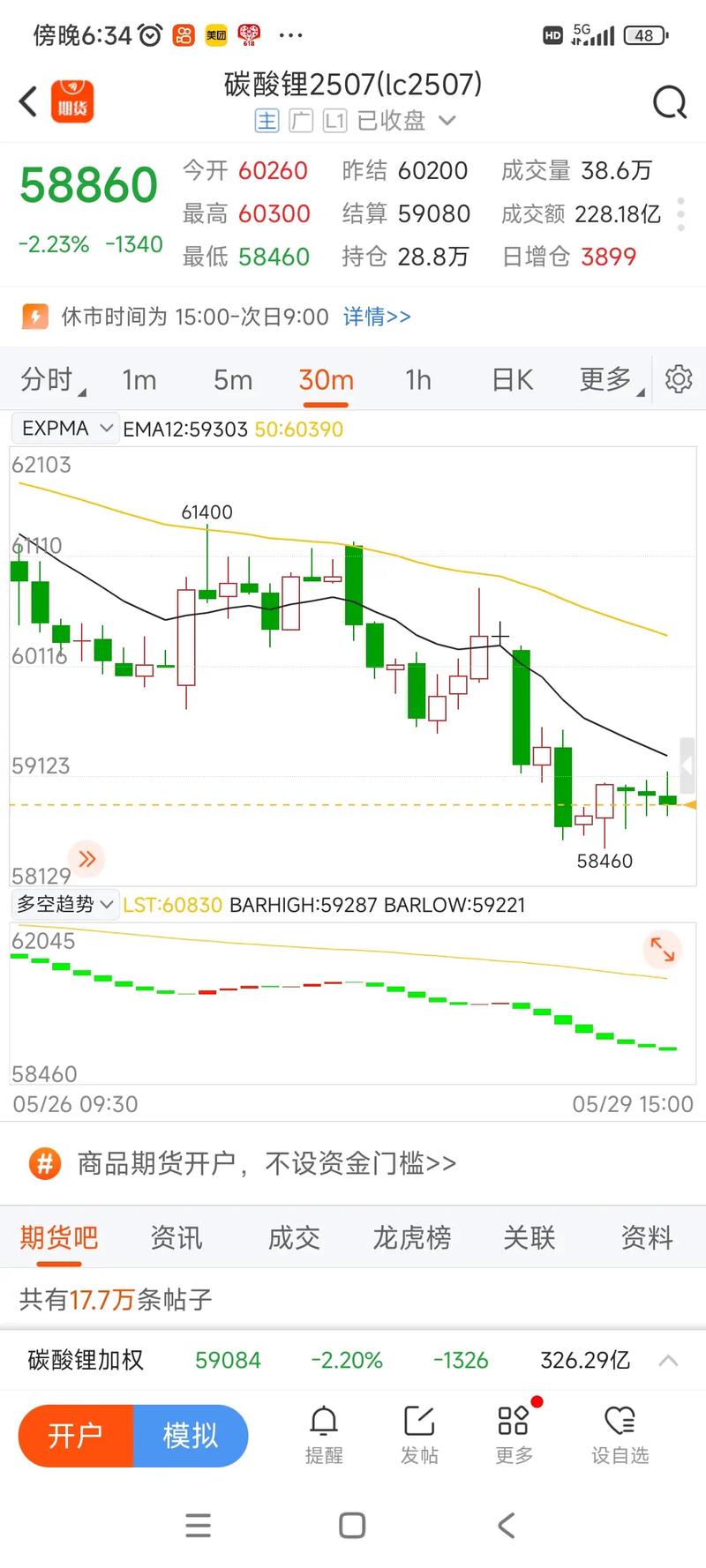Viewport: 706px width, 1568px height.
Task: Collapse the 碳酸锂加权 quote bar with the chevron
Action: pyautogui.click(x=668, y=1360)
